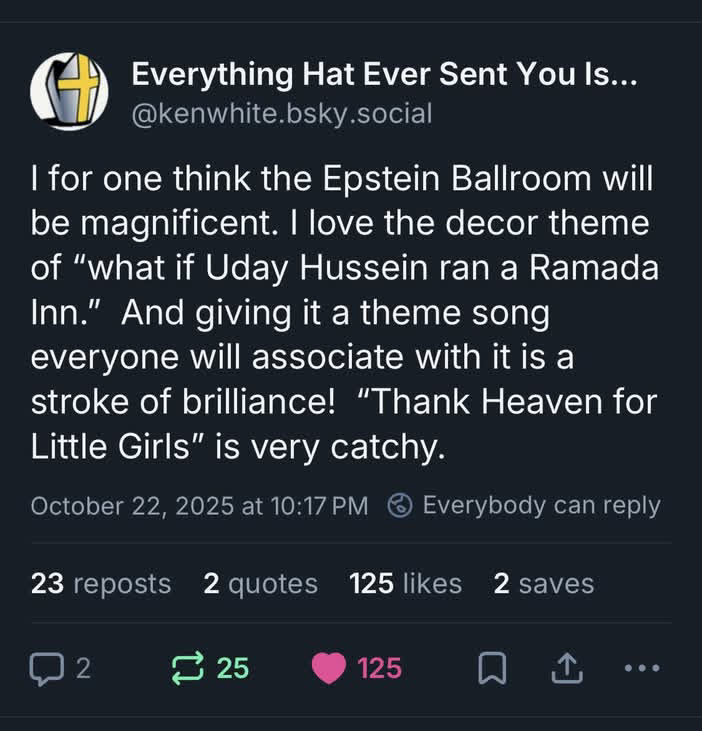View the 23 reposts list
The height and width of the screenshot is (731, 702).
(x=101, y=583)
